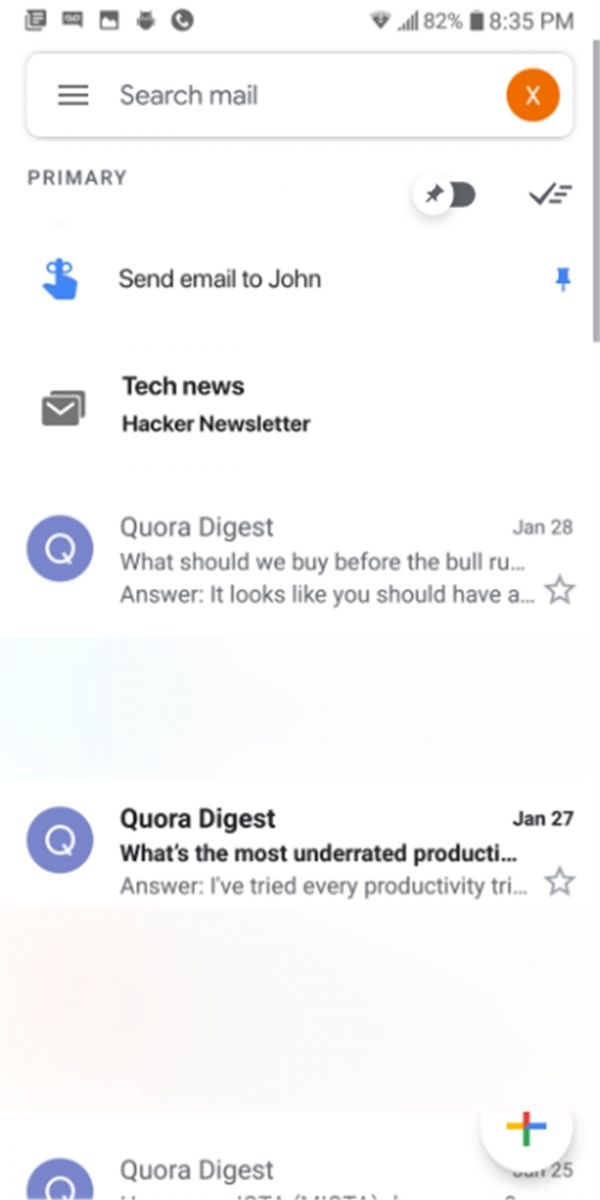Open the navigation drawer menu

pos(73,96)
